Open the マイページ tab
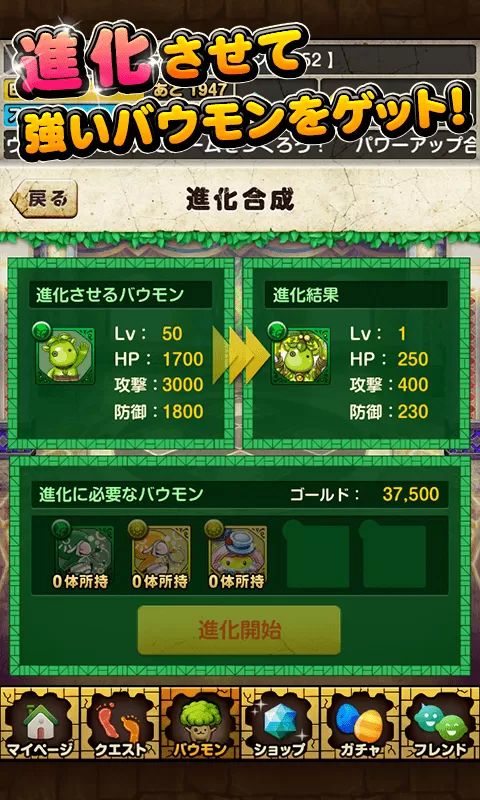The height and width of the screenshot is (800, 480). pos(40,723)
